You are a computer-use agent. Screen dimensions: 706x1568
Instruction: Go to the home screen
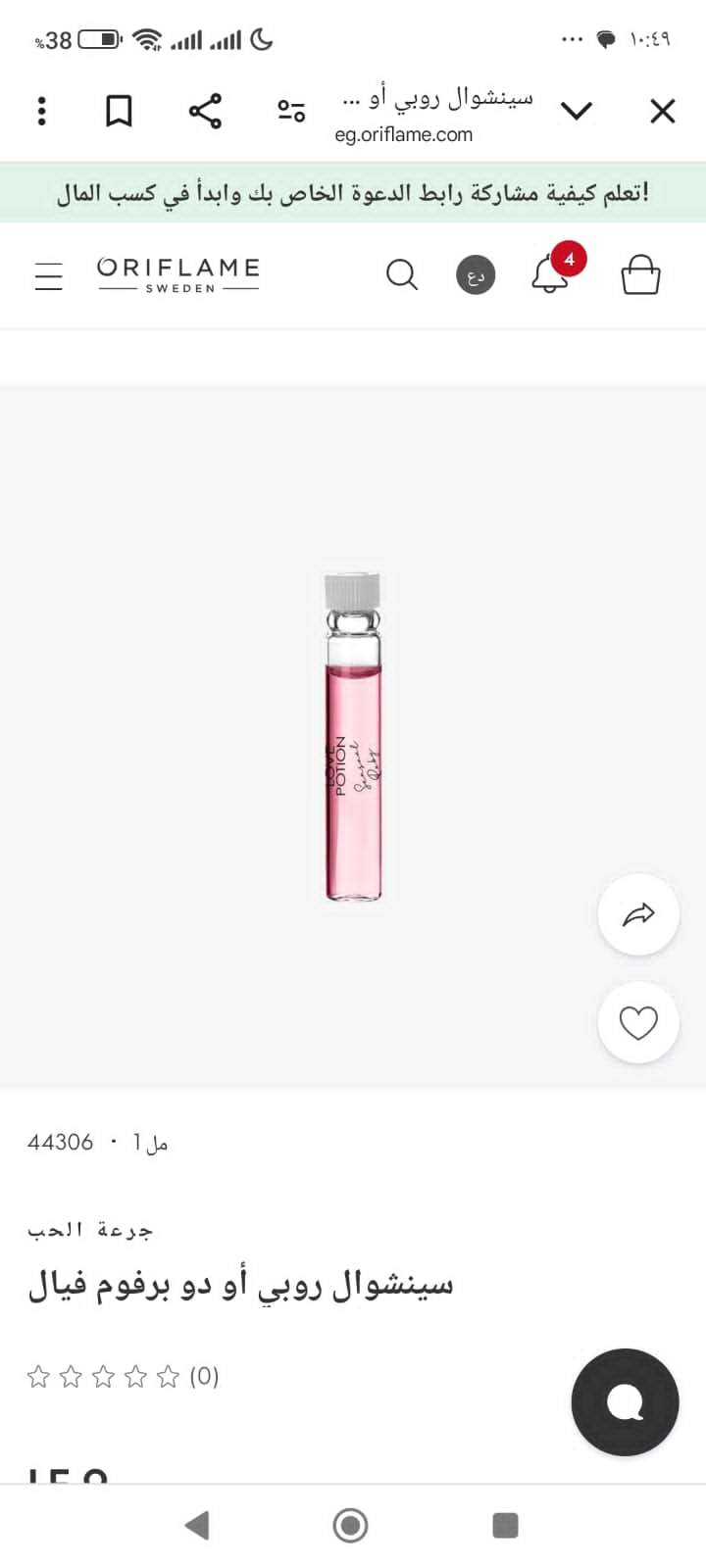coord(351,1525)
